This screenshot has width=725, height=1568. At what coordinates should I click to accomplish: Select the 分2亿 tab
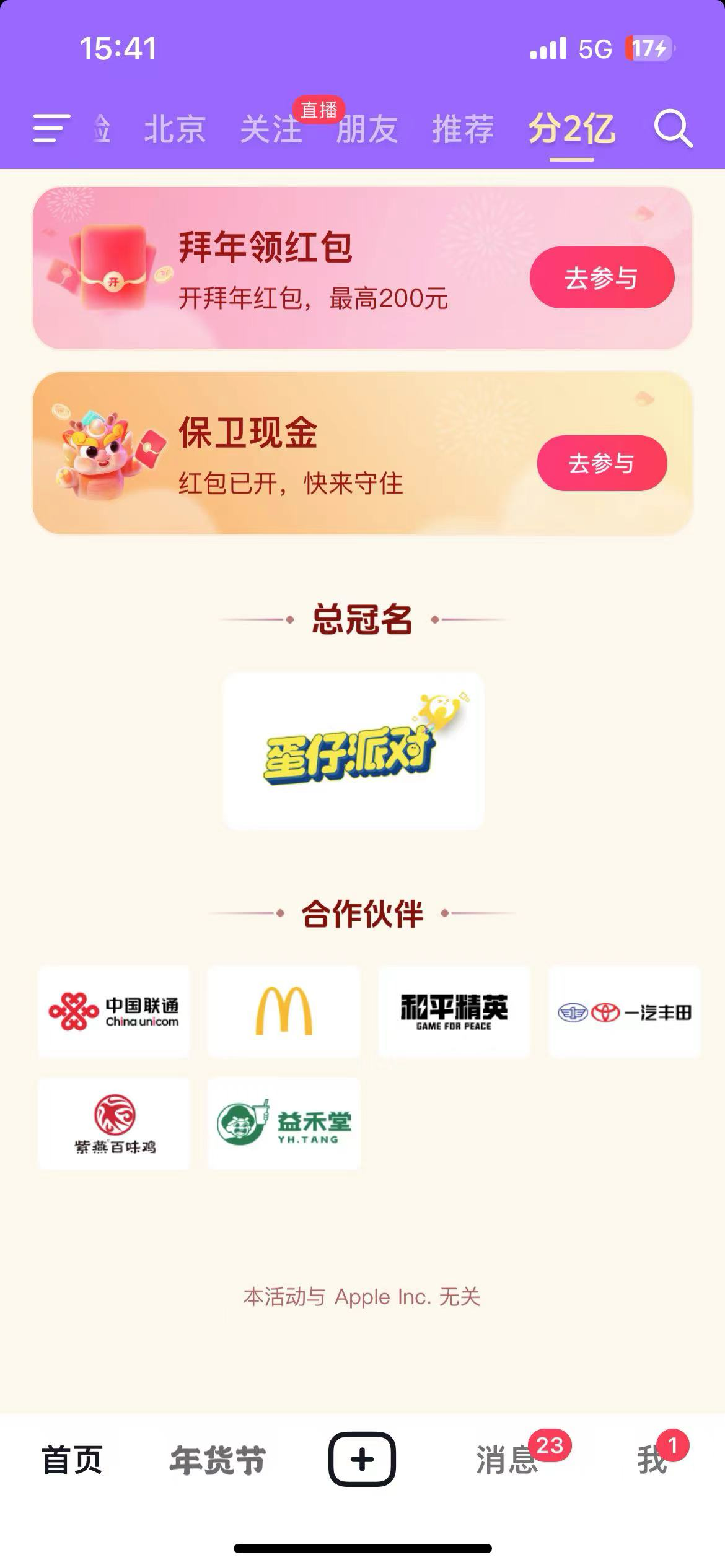(x=571, y=129)
